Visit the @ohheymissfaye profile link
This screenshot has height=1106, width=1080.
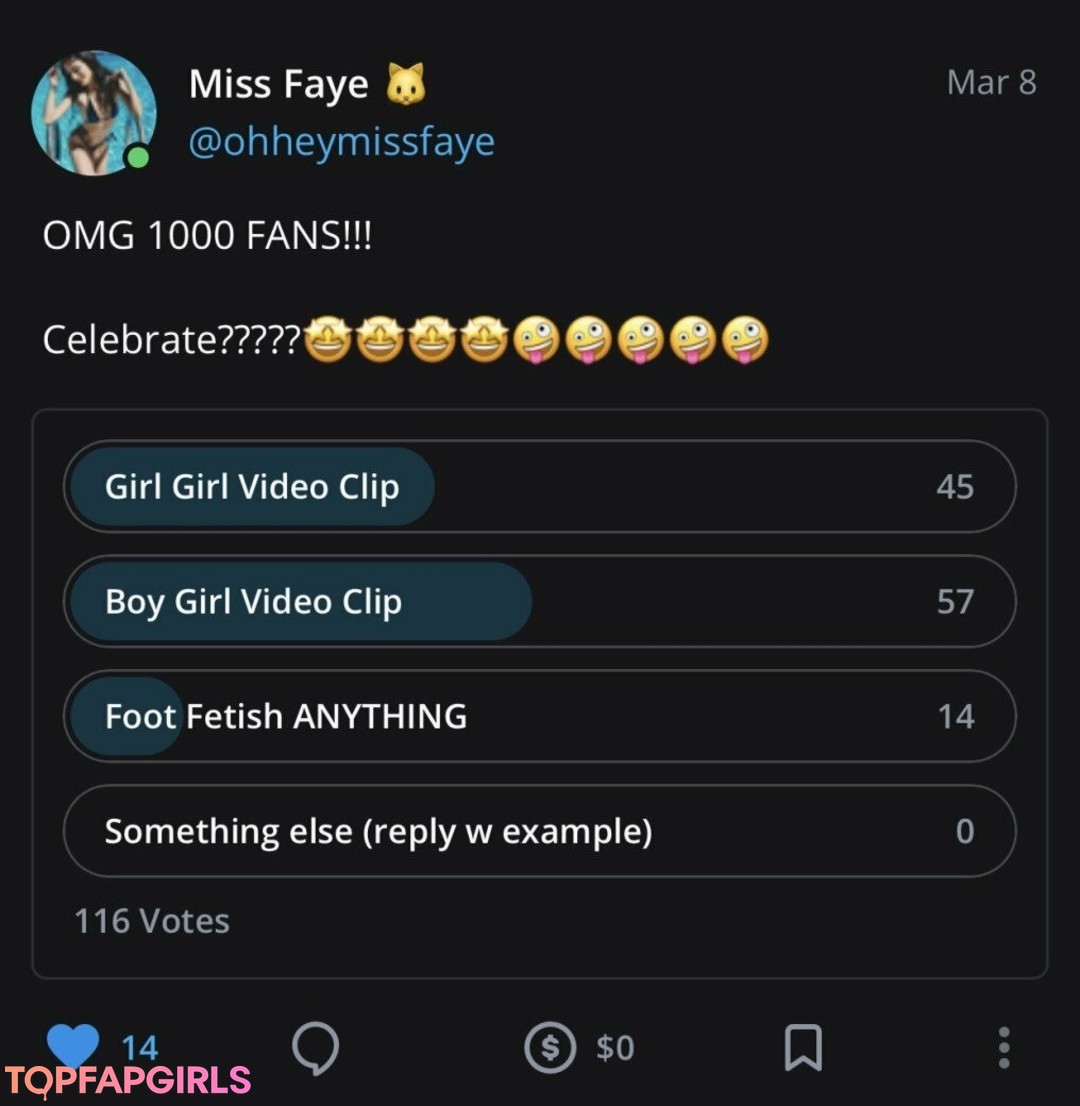pos(341,142)
